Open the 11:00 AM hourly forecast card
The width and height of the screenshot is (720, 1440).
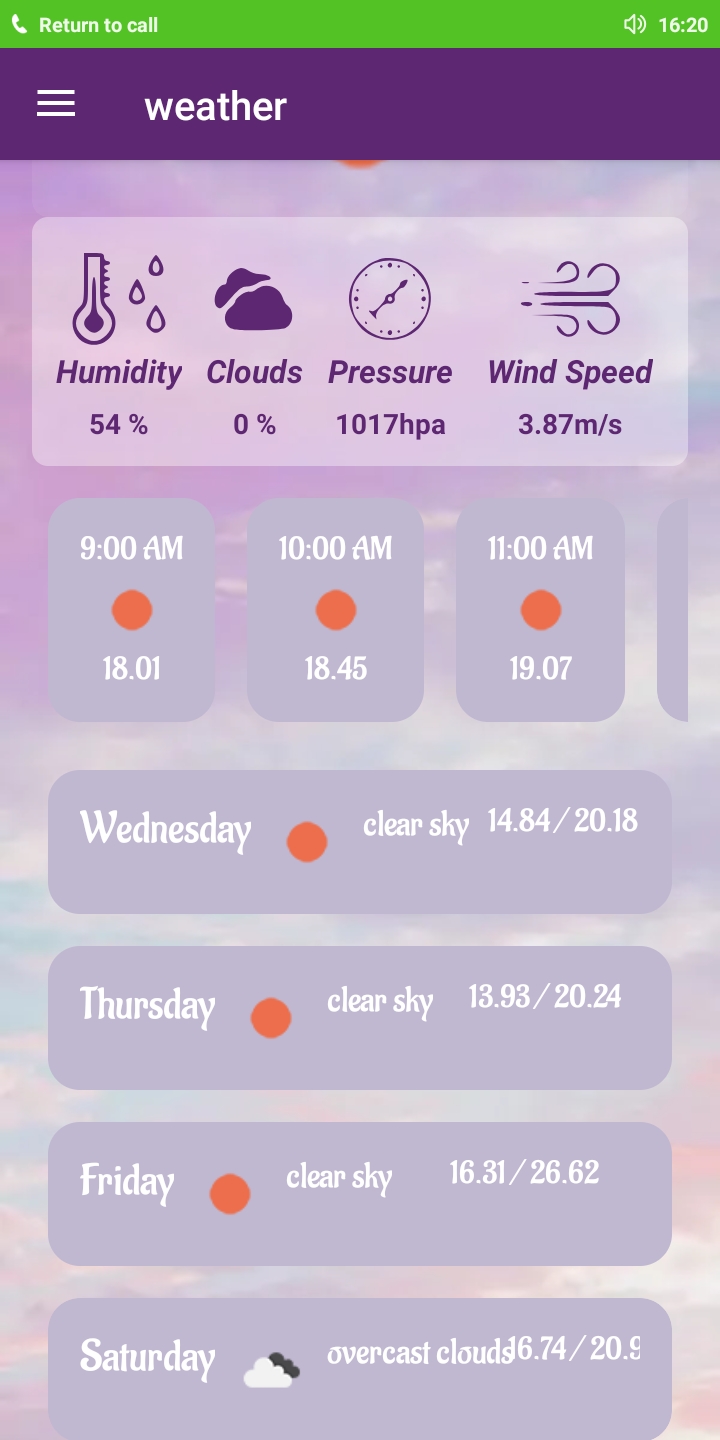[540, 609]
